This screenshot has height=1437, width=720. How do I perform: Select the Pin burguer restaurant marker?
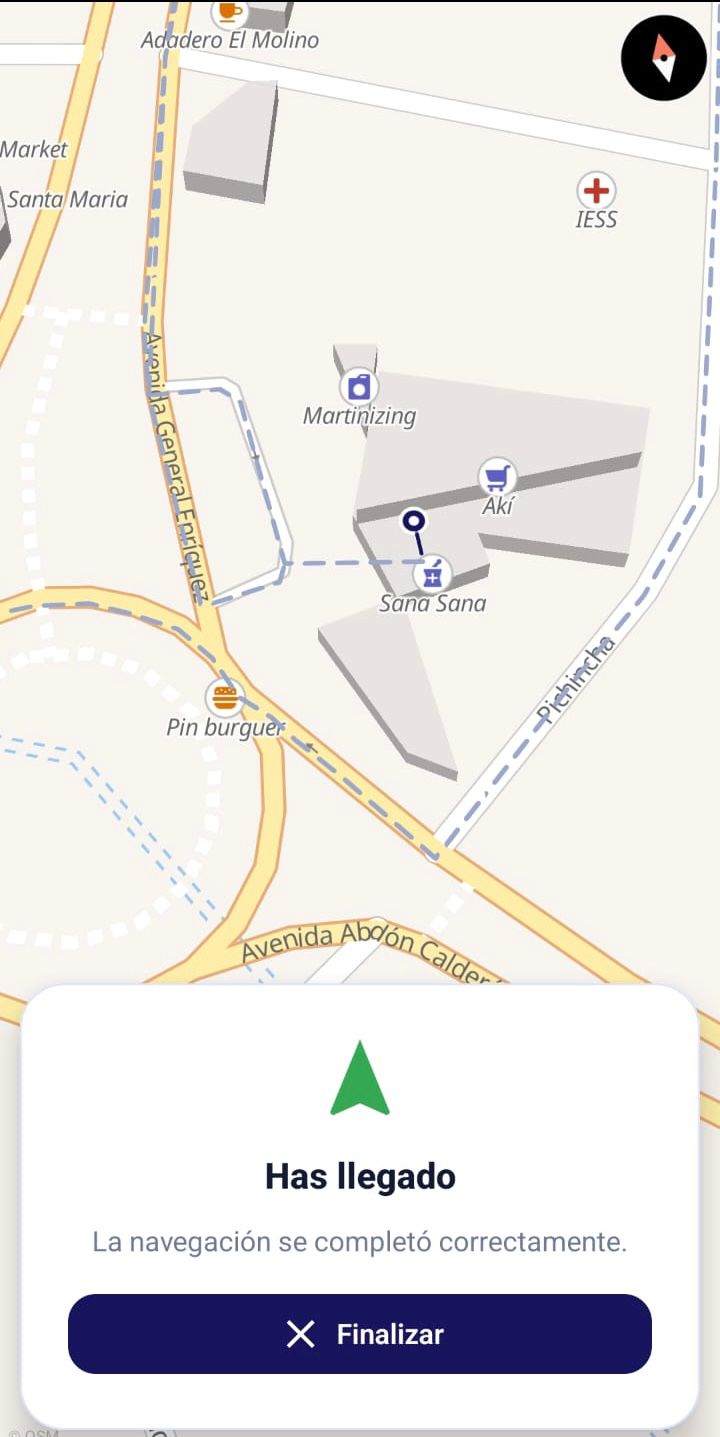click(225, 697)
